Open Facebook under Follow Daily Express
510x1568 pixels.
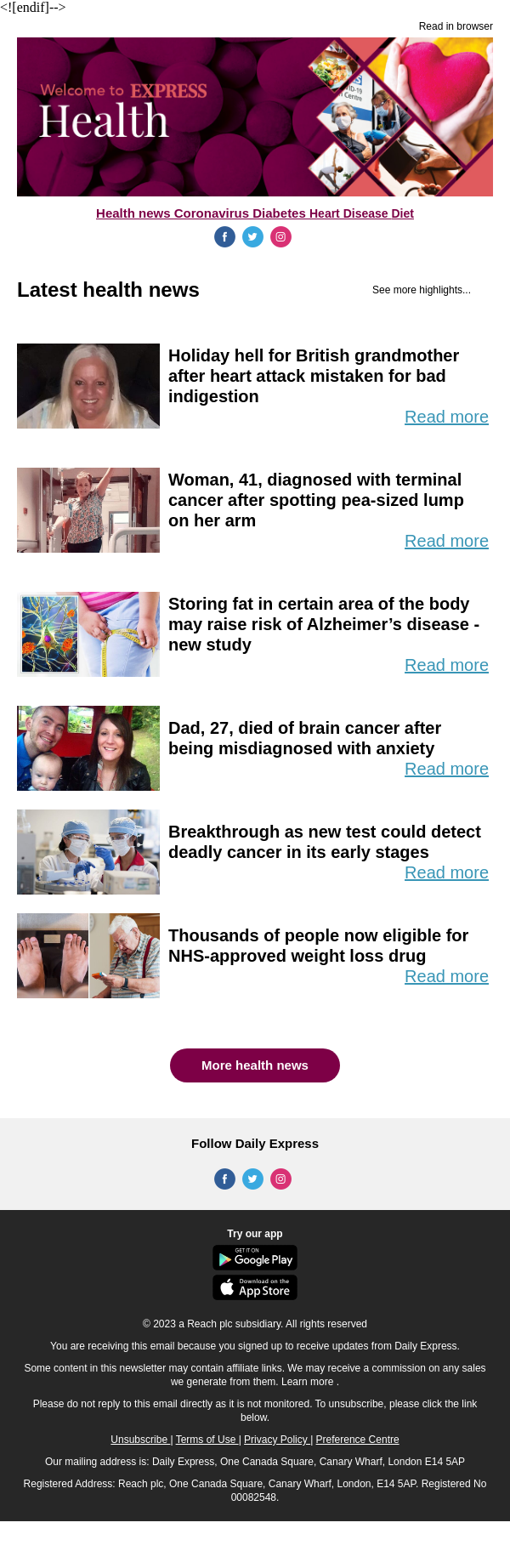click(x=224, y=1179)
